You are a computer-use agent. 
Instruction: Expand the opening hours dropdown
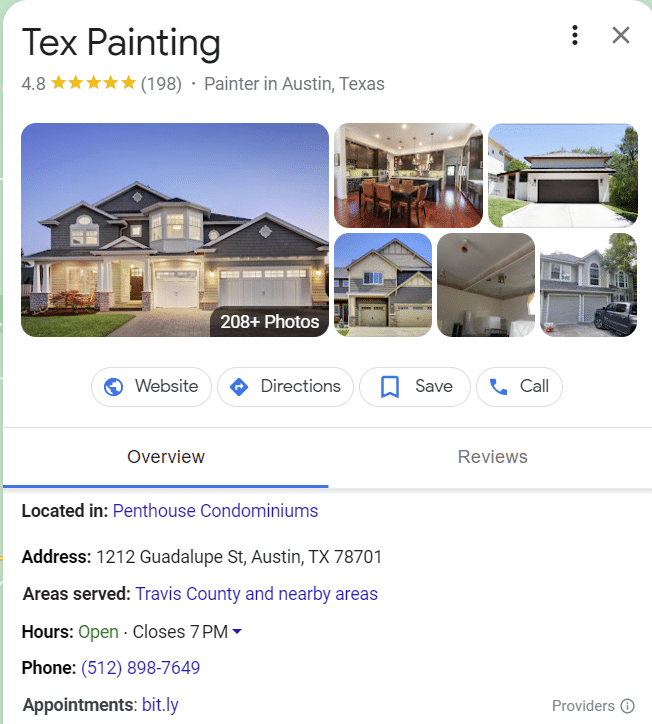[237, 632]
